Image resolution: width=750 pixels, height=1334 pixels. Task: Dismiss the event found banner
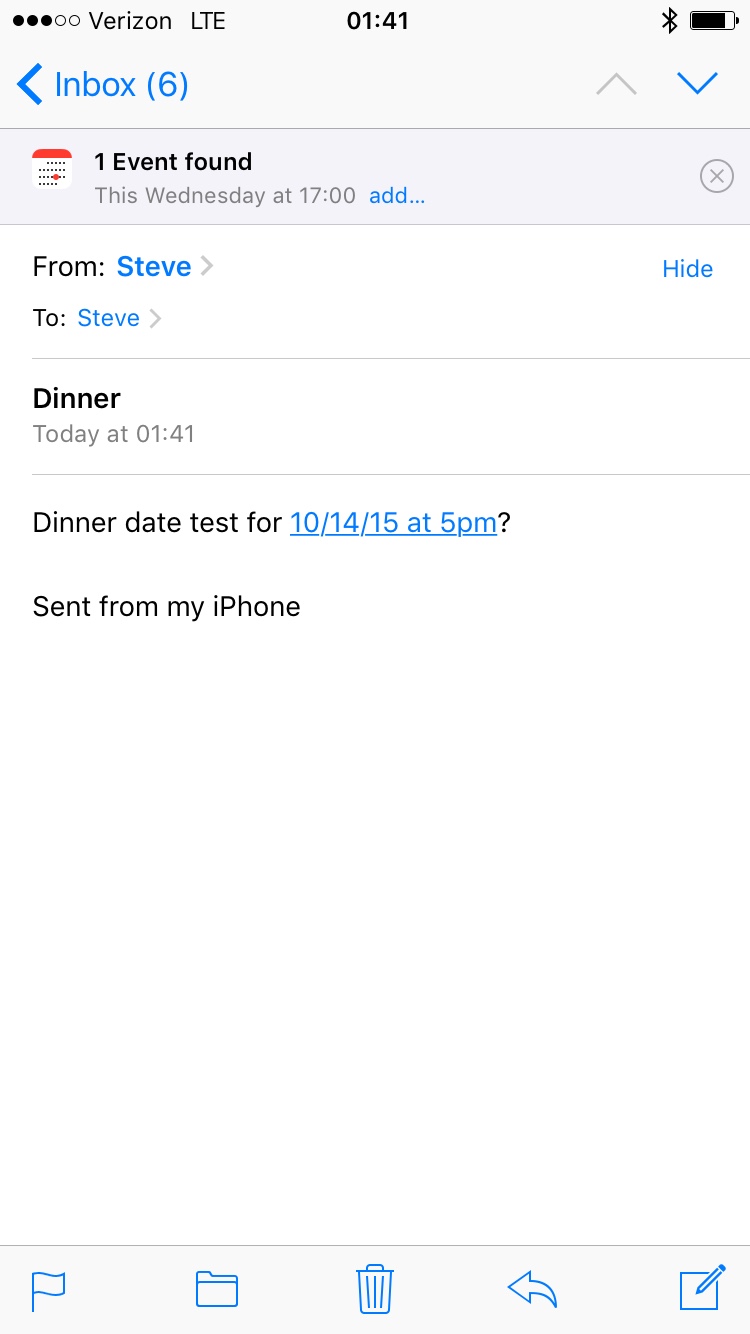click(x=716, y=177)
